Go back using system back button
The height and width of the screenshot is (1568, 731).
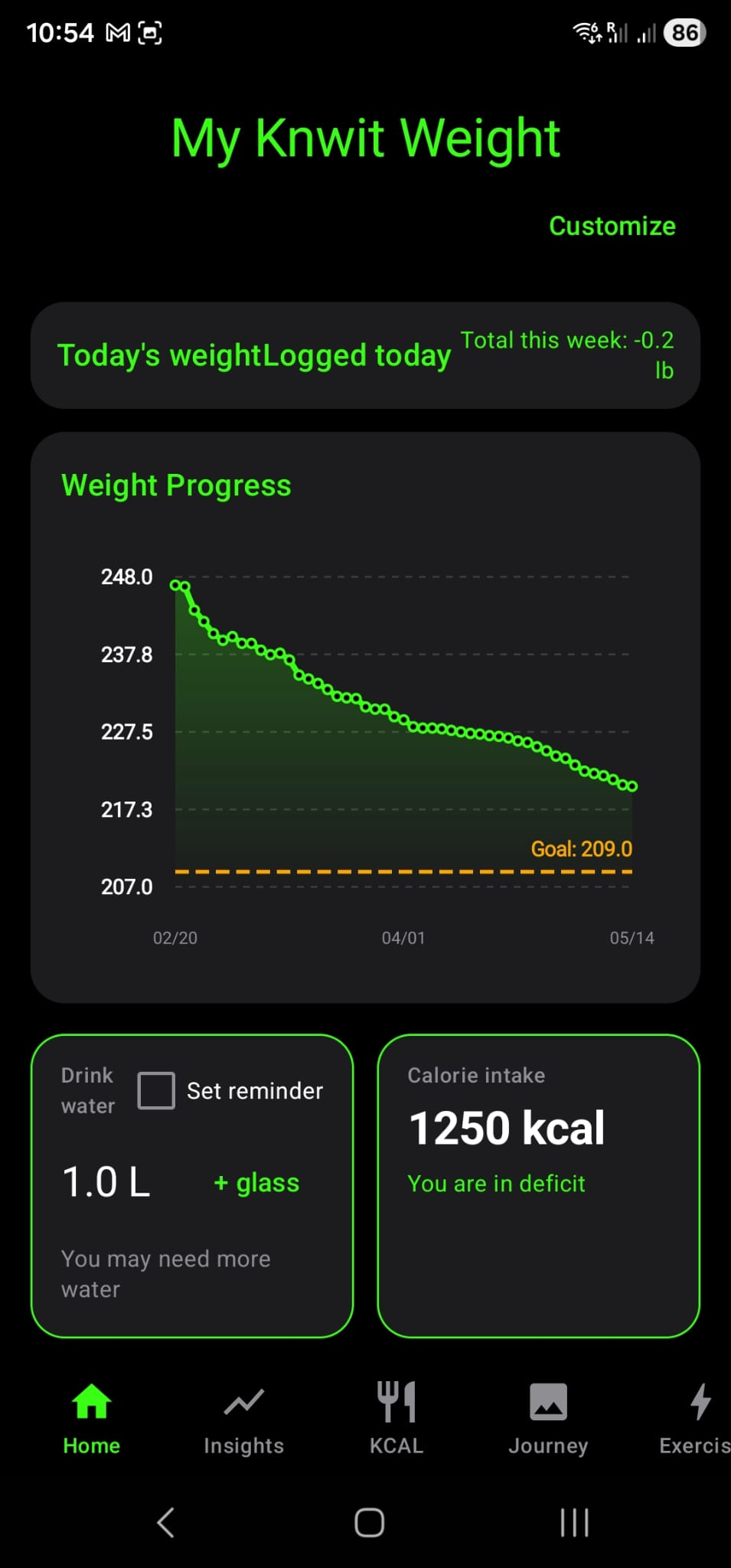[166, 1522]
